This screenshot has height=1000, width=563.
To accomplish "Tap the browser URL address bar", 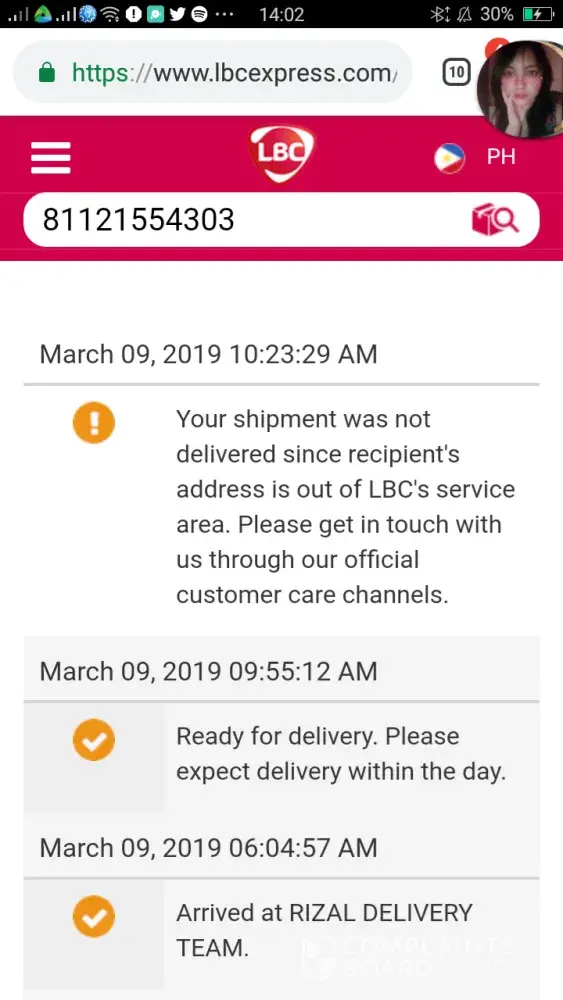I will pyautogui.click(x=212, y=73).
